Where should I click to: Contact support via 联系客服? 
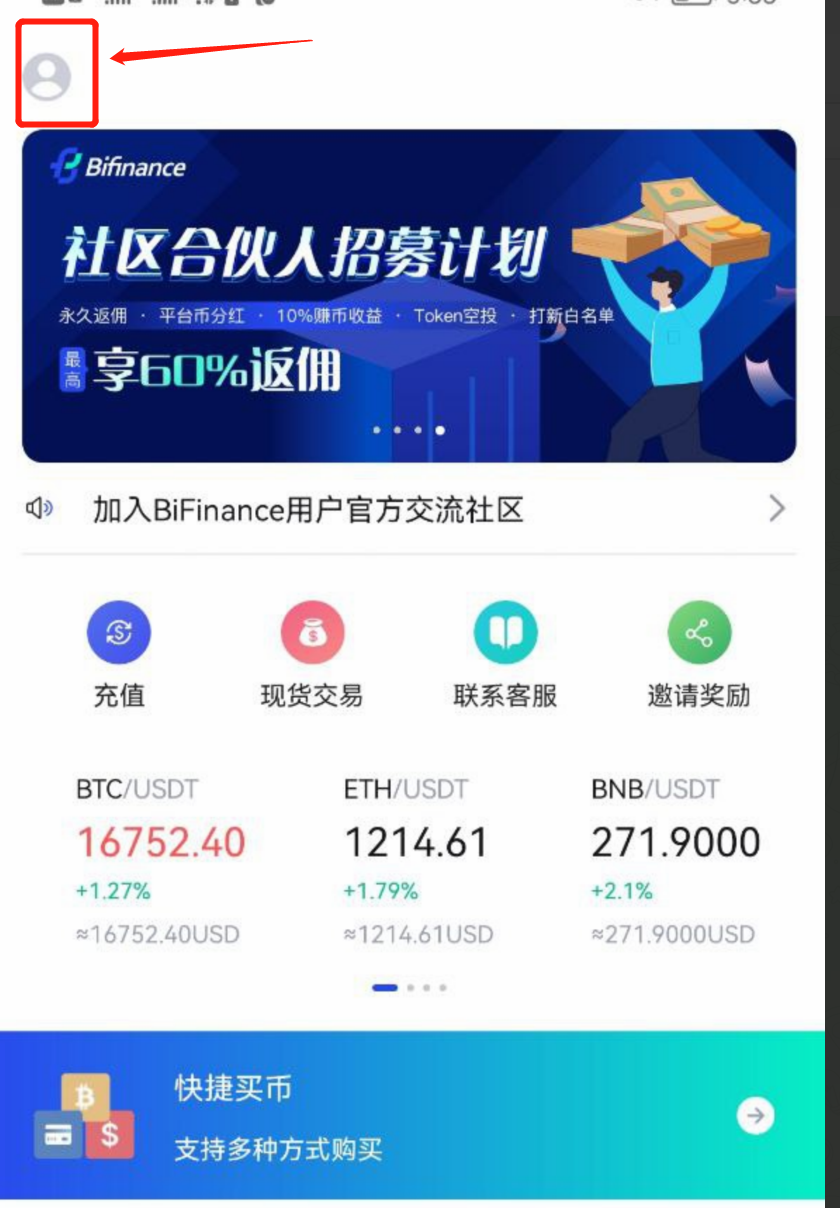coord(505,653)
